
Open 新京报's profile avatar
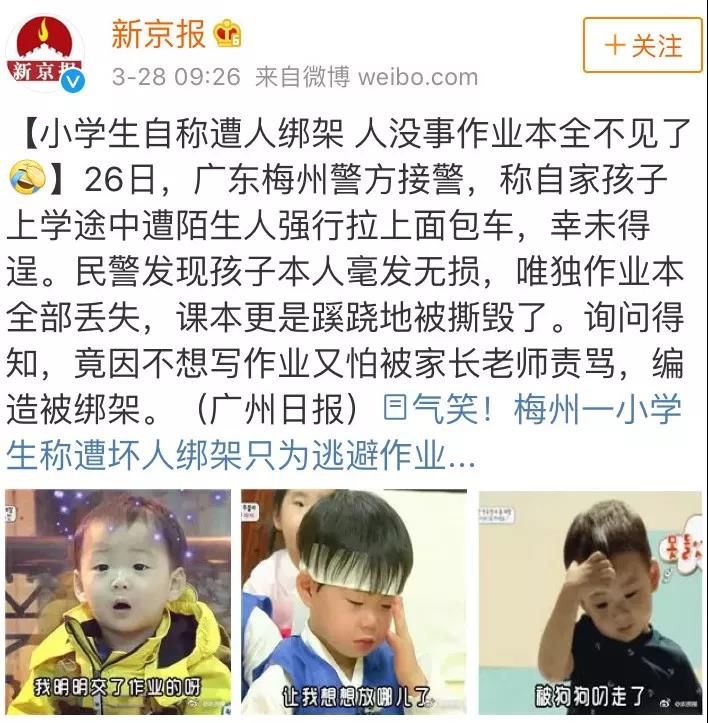tap(46, 52)
